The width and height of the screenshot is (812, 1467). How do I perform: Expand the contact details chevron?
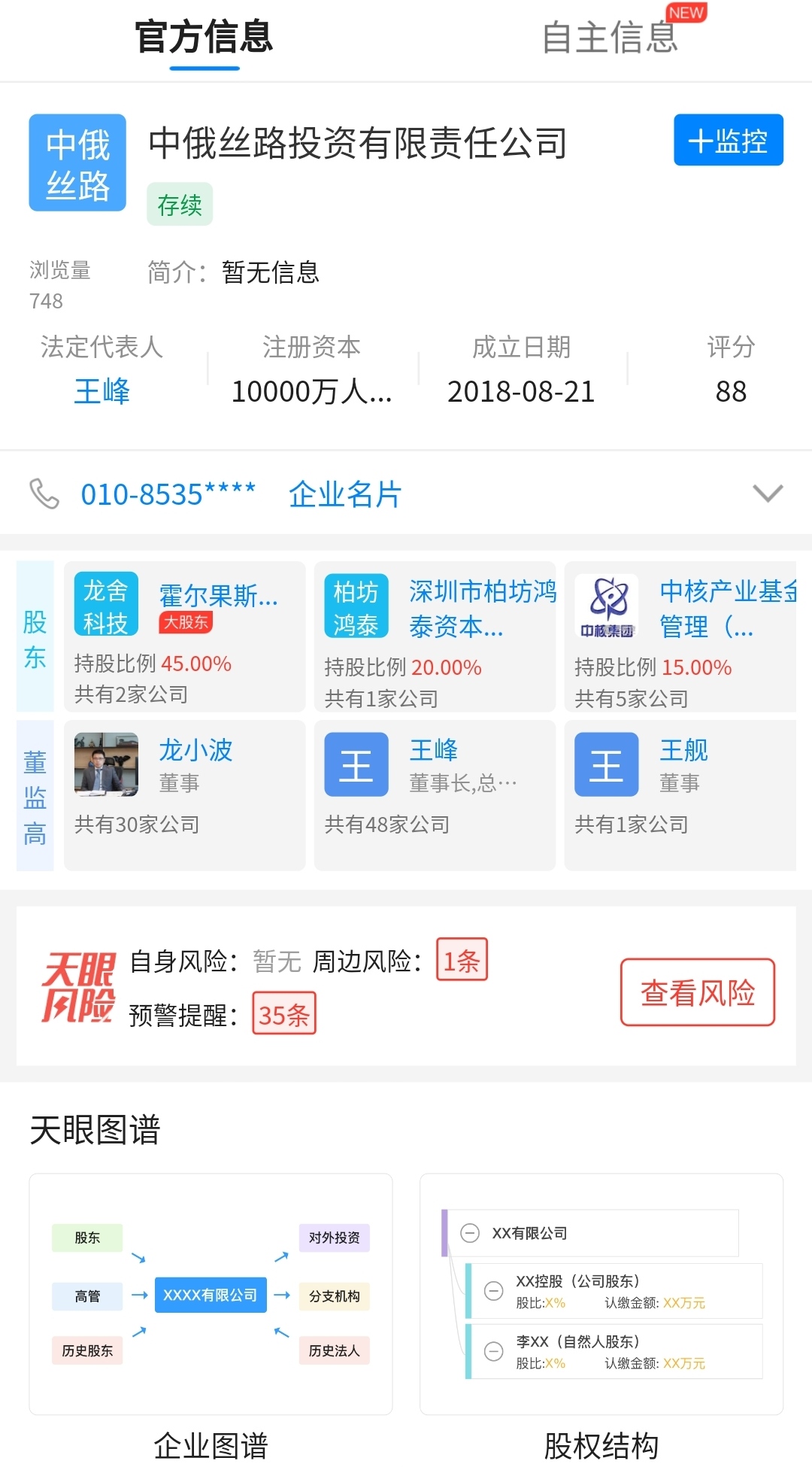click(768, 494)
